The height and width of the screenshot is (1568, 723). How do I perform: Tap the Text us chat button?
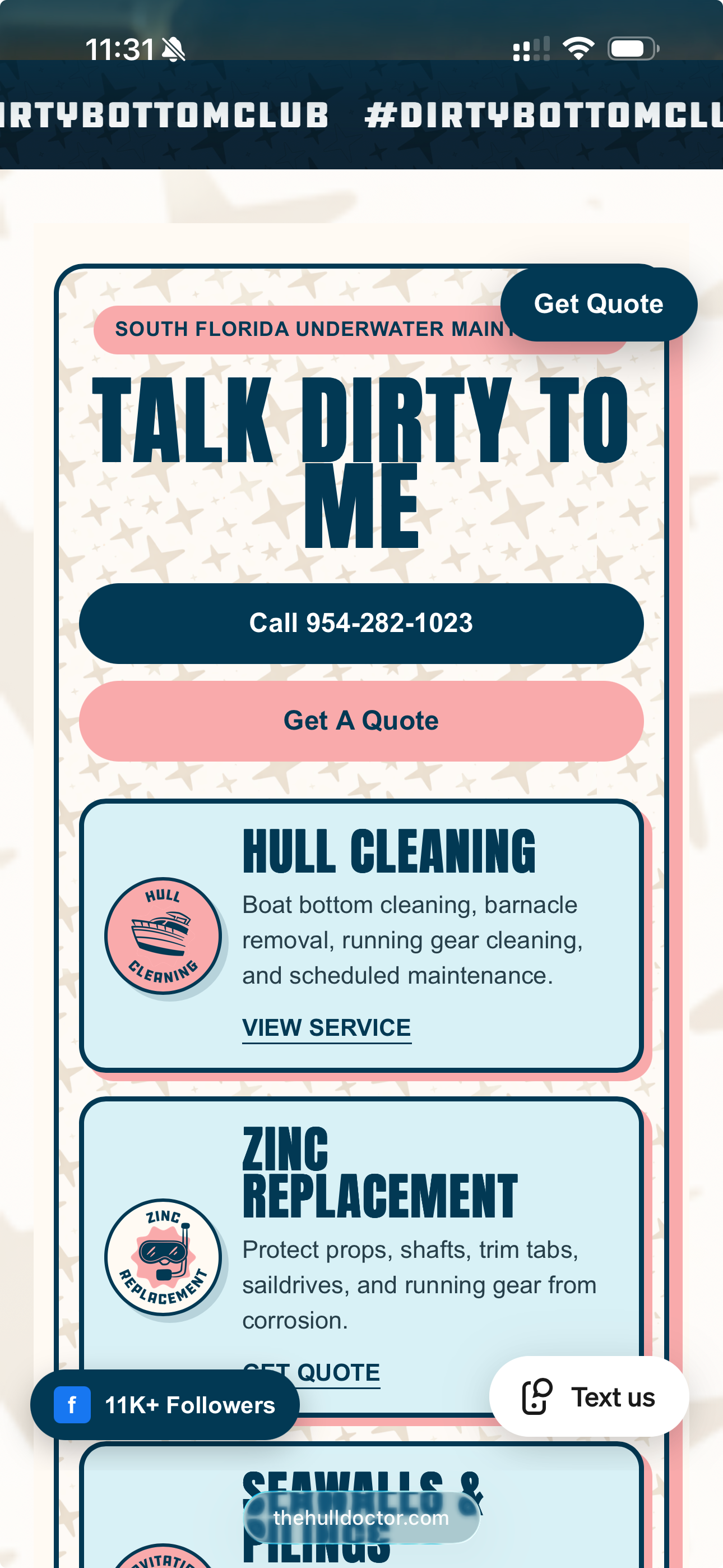[589, 1396]
